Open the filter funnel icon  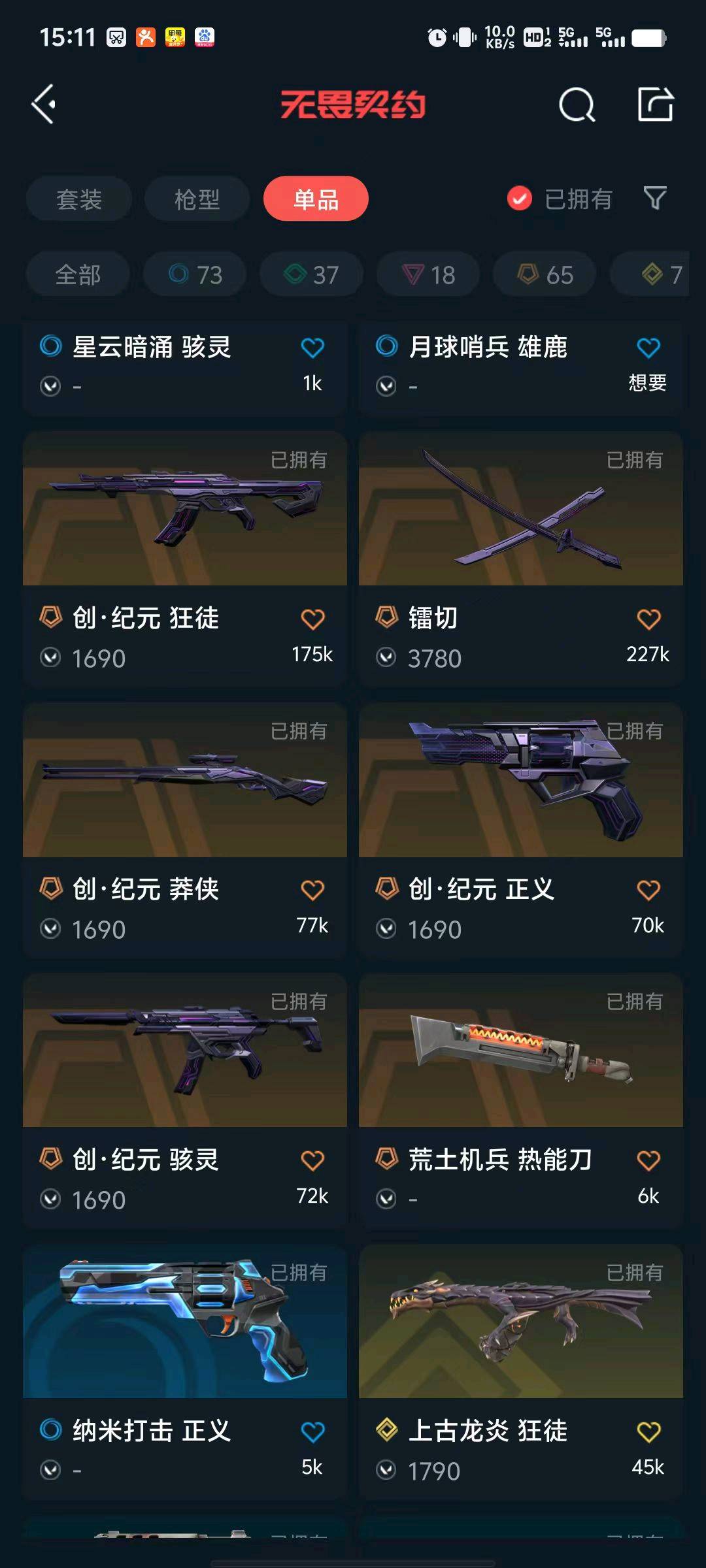pyautogui.click(x=655, y=198)
